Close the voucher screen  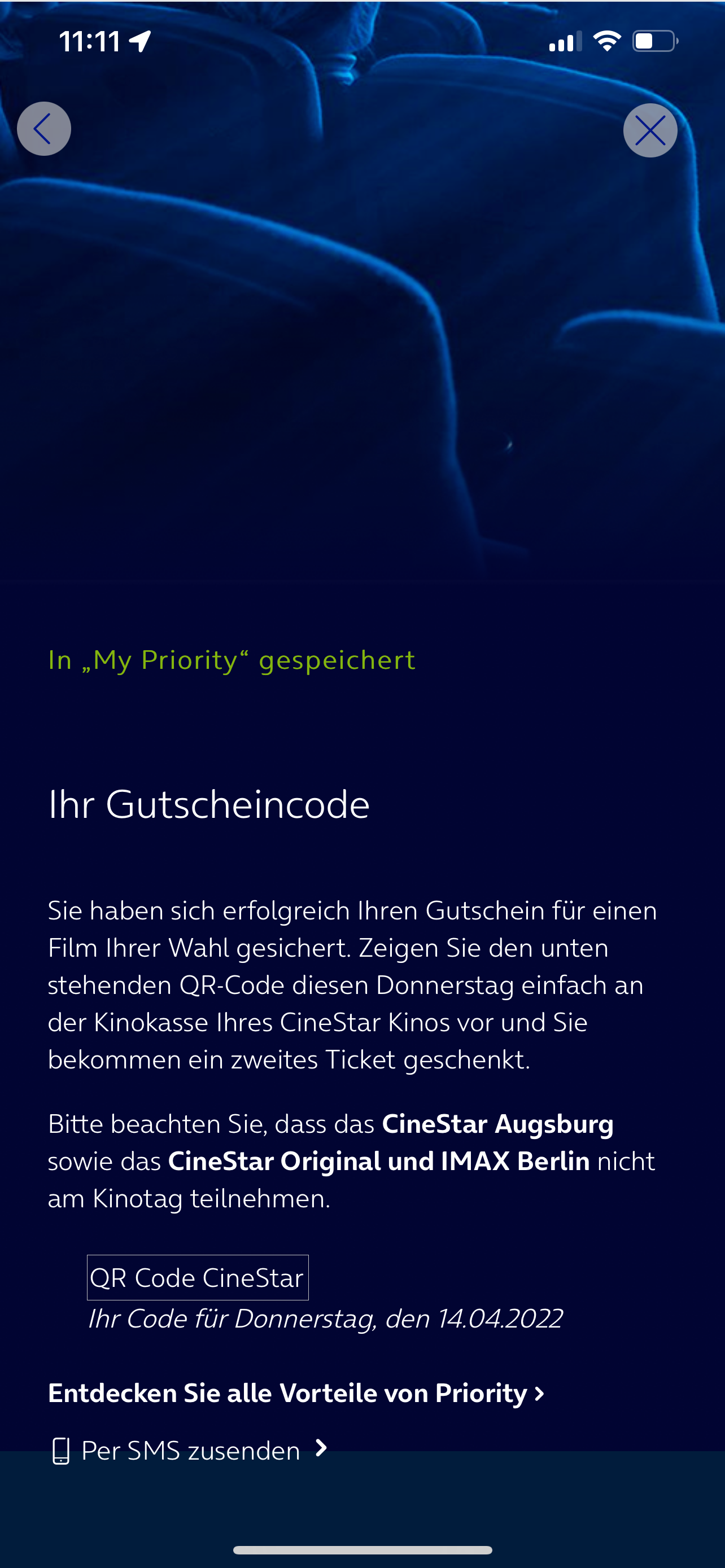(x=649, y=130)
